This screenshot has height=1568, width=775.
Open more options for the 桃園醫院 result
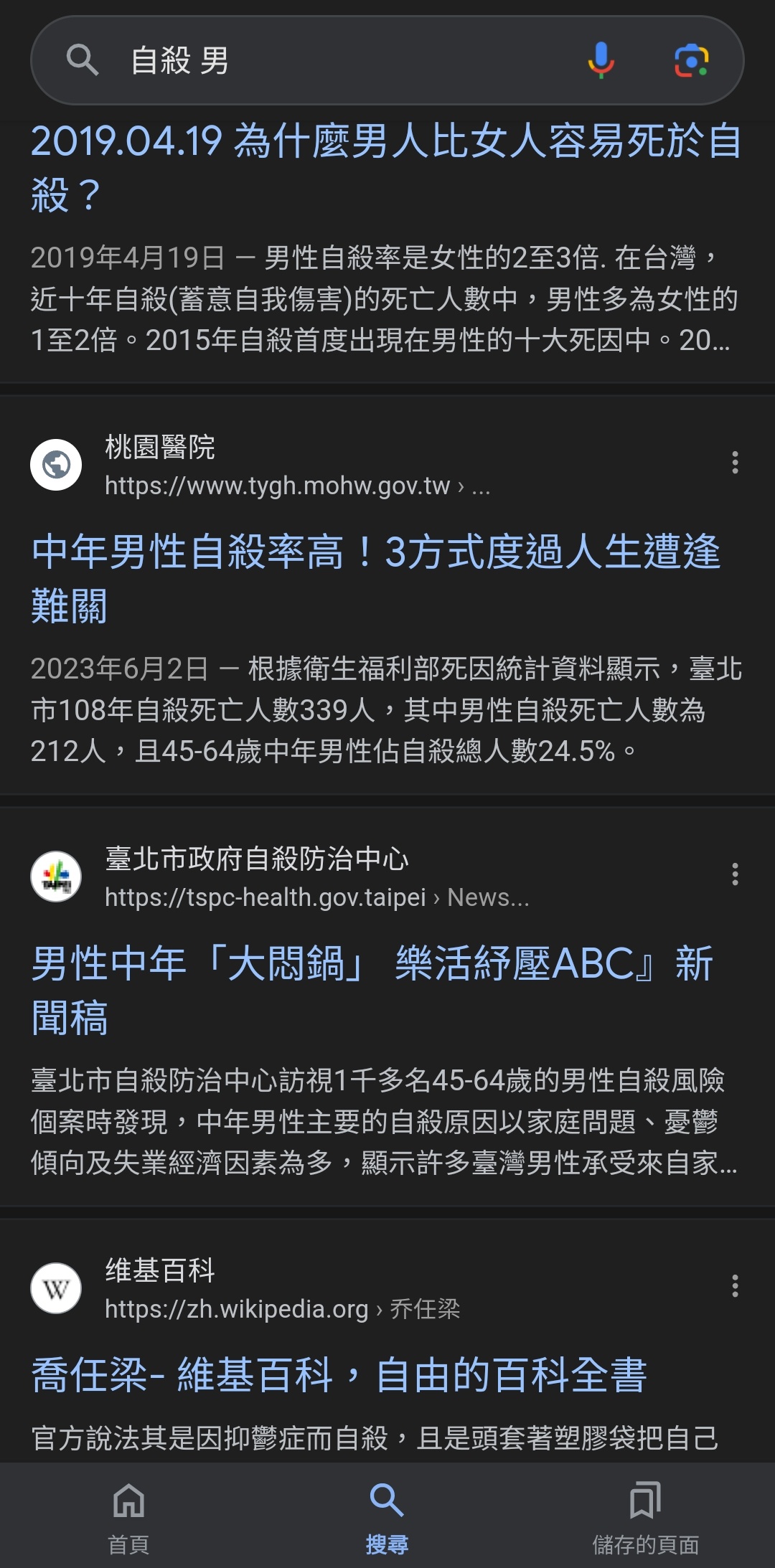tap(735, 463)
